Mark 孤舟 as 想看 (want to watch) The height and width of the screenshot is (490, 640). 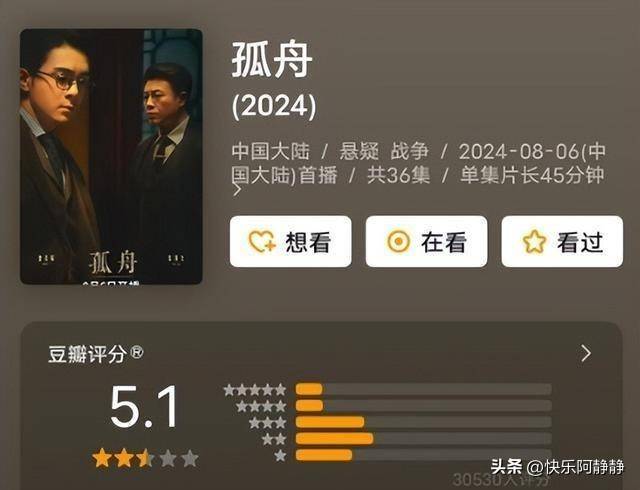click(x=290, y=242)
